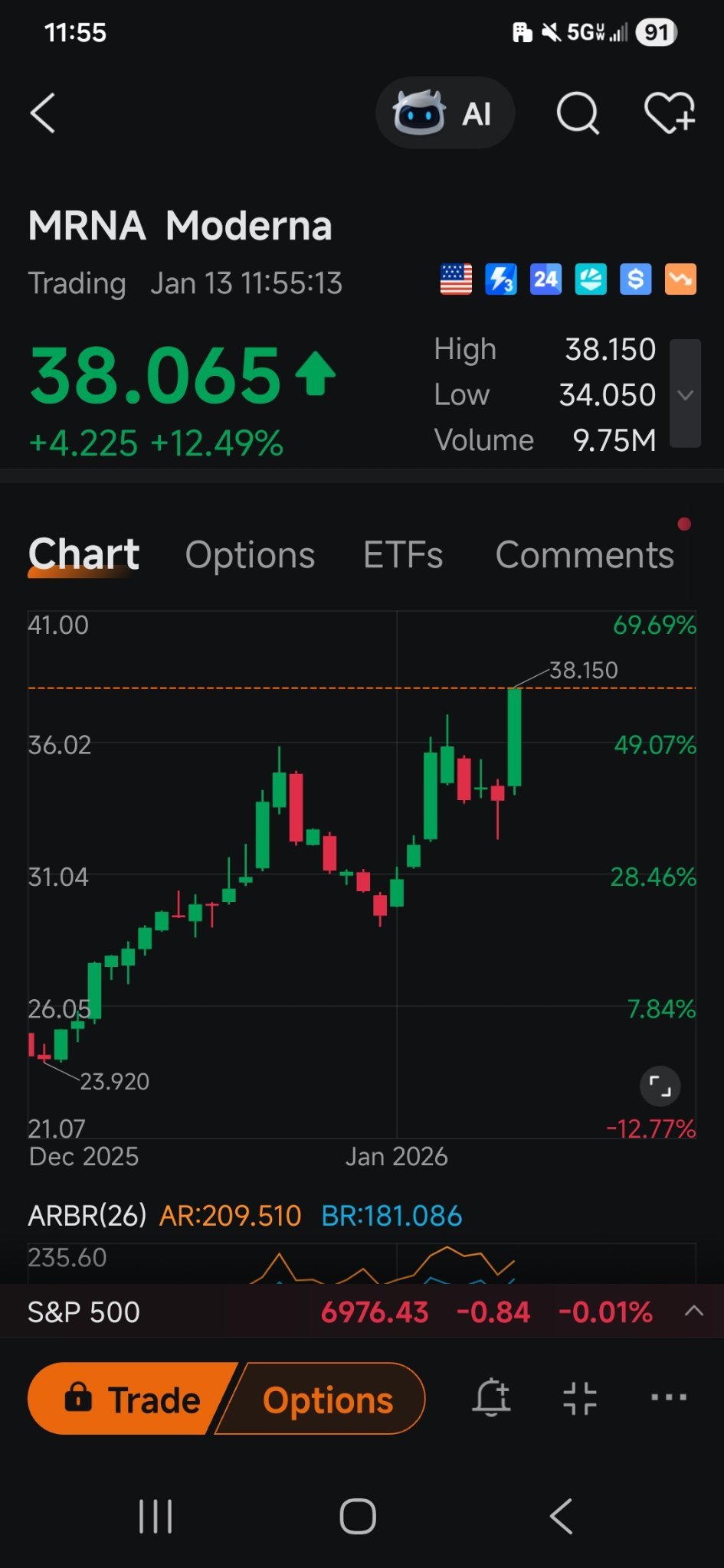Tap the orange Trade button
This screenshot has width=724, height=1568.
point(133,1399)
